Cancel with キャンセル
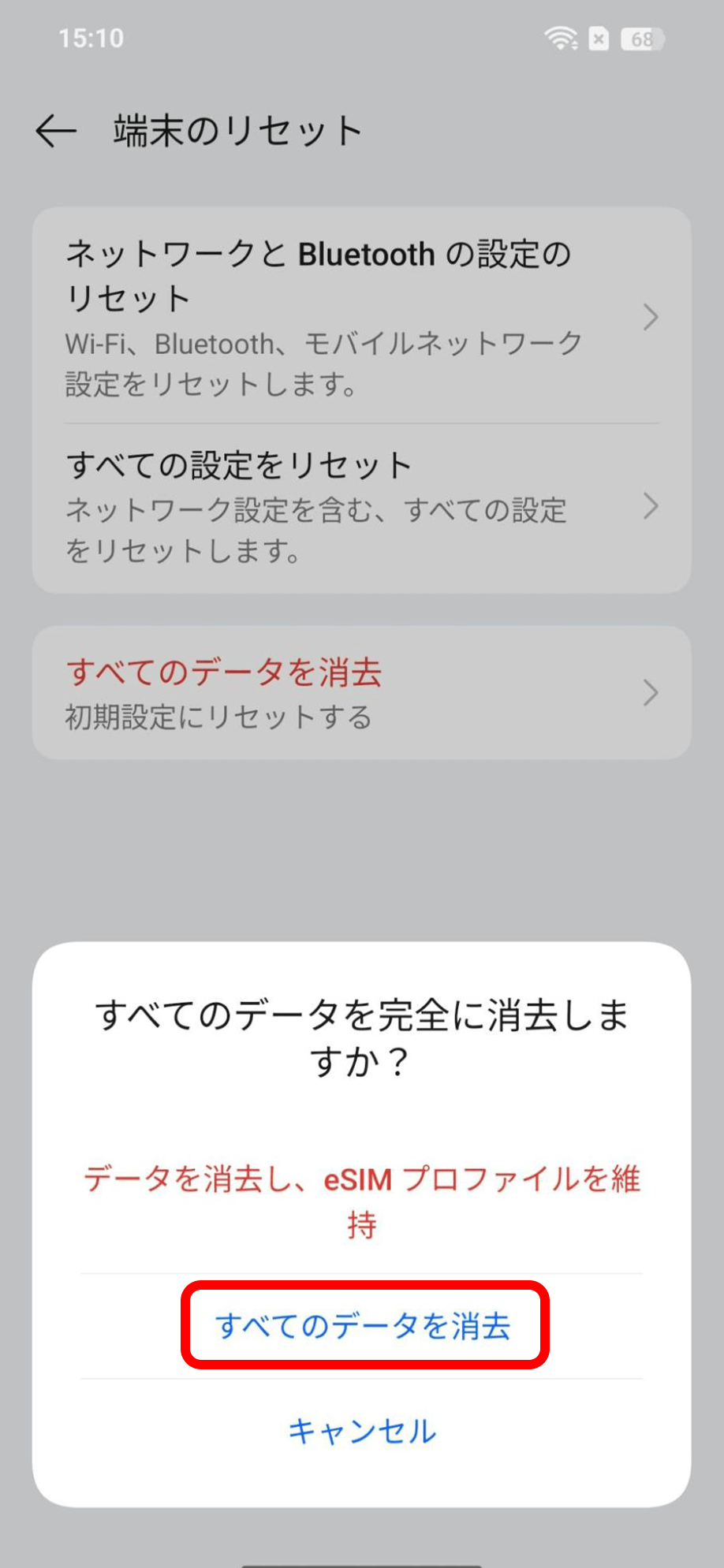Image resolution: width=724 pixels, height=1568 pixels. [x=362, y=1431]
